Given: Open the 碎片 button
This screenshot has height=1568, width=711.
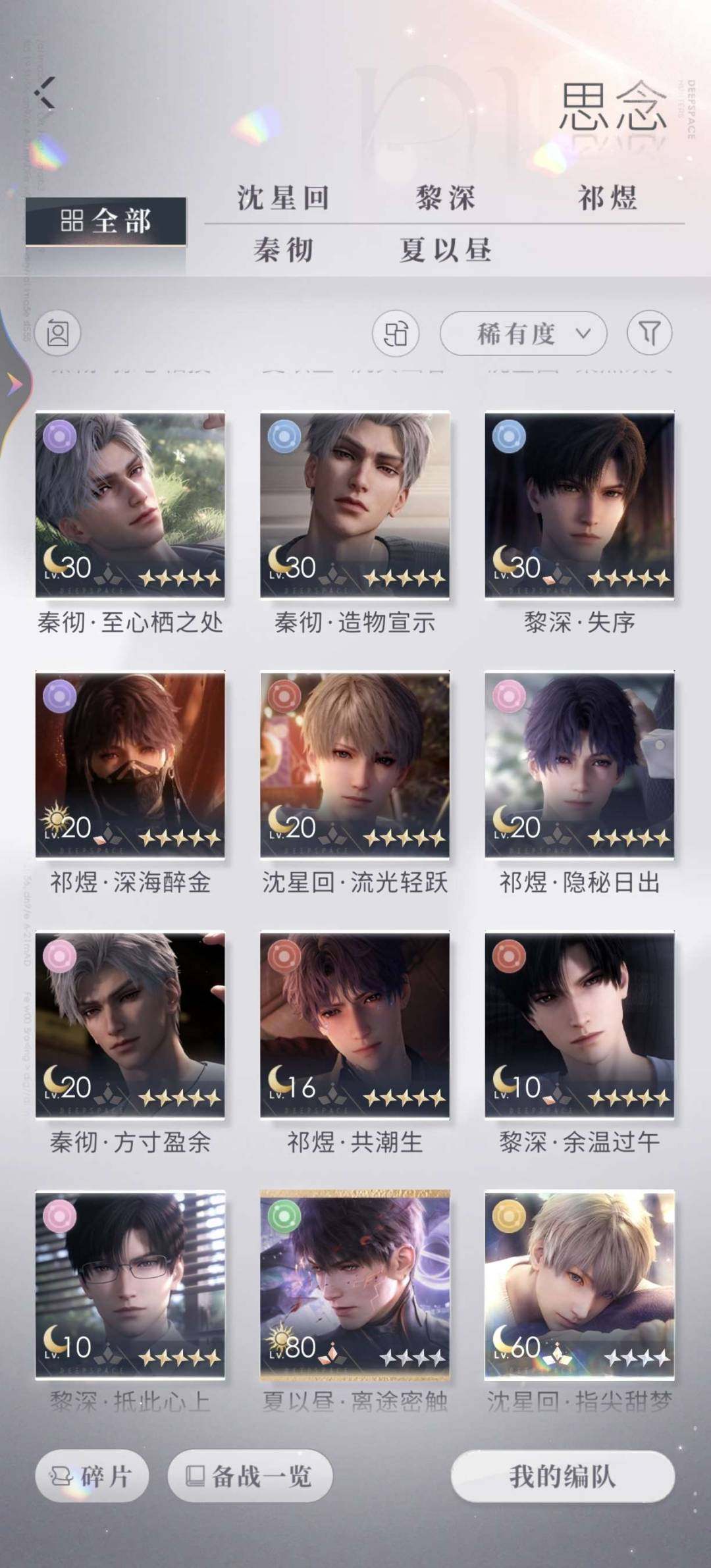Looking at the screenshot, I should pyautogui.click(x=92, y=1476).
